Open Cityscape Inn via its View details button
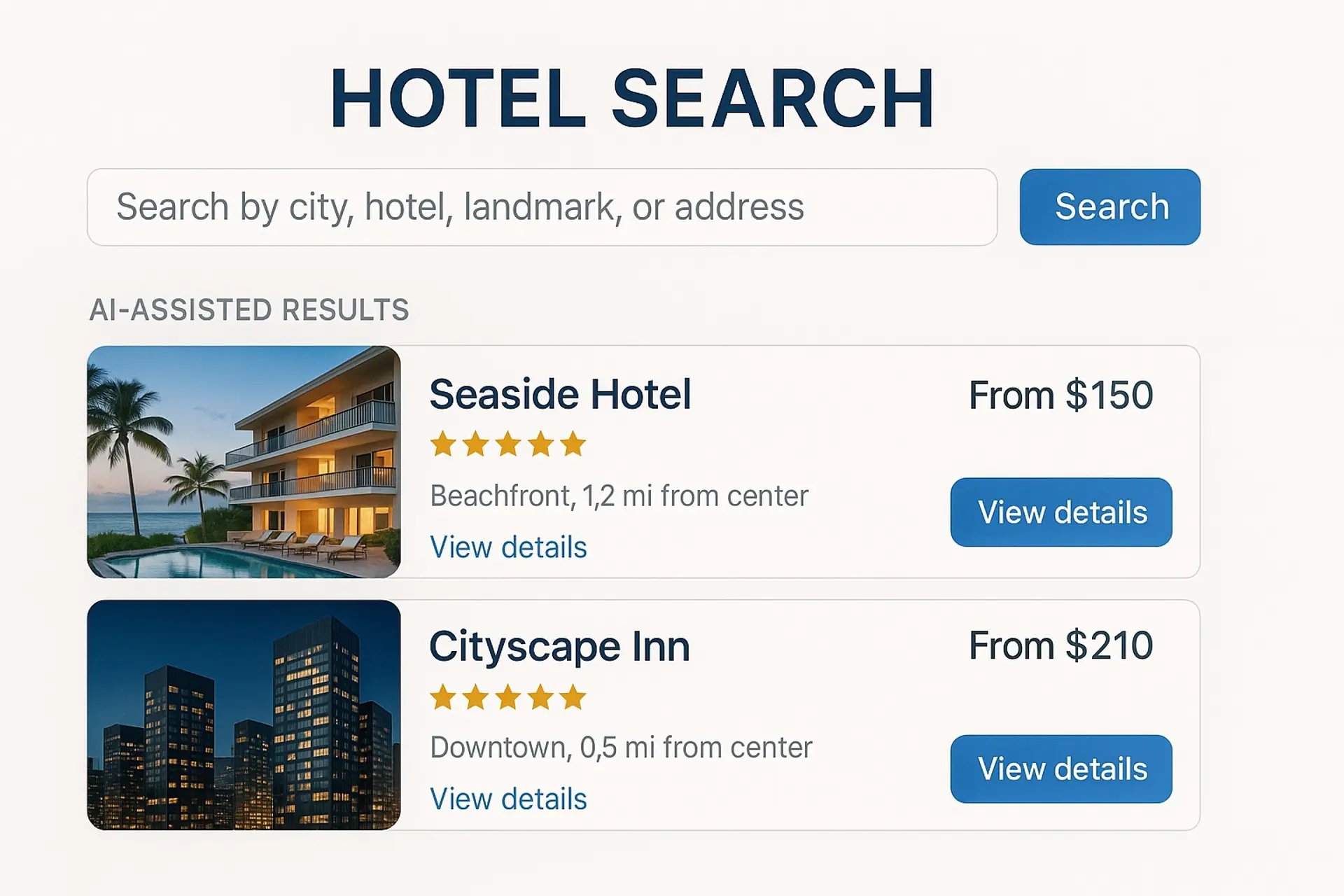This screenshot has width=1344, height=896. coord(1060,769)
